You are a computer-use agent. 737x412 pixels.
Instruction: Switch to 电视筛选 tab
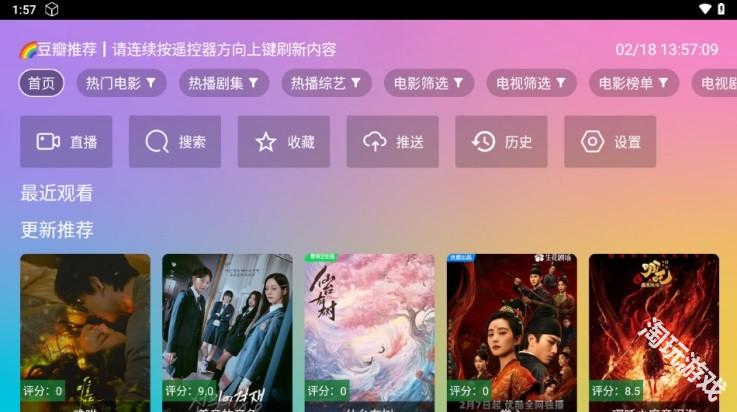click(531, 83)
